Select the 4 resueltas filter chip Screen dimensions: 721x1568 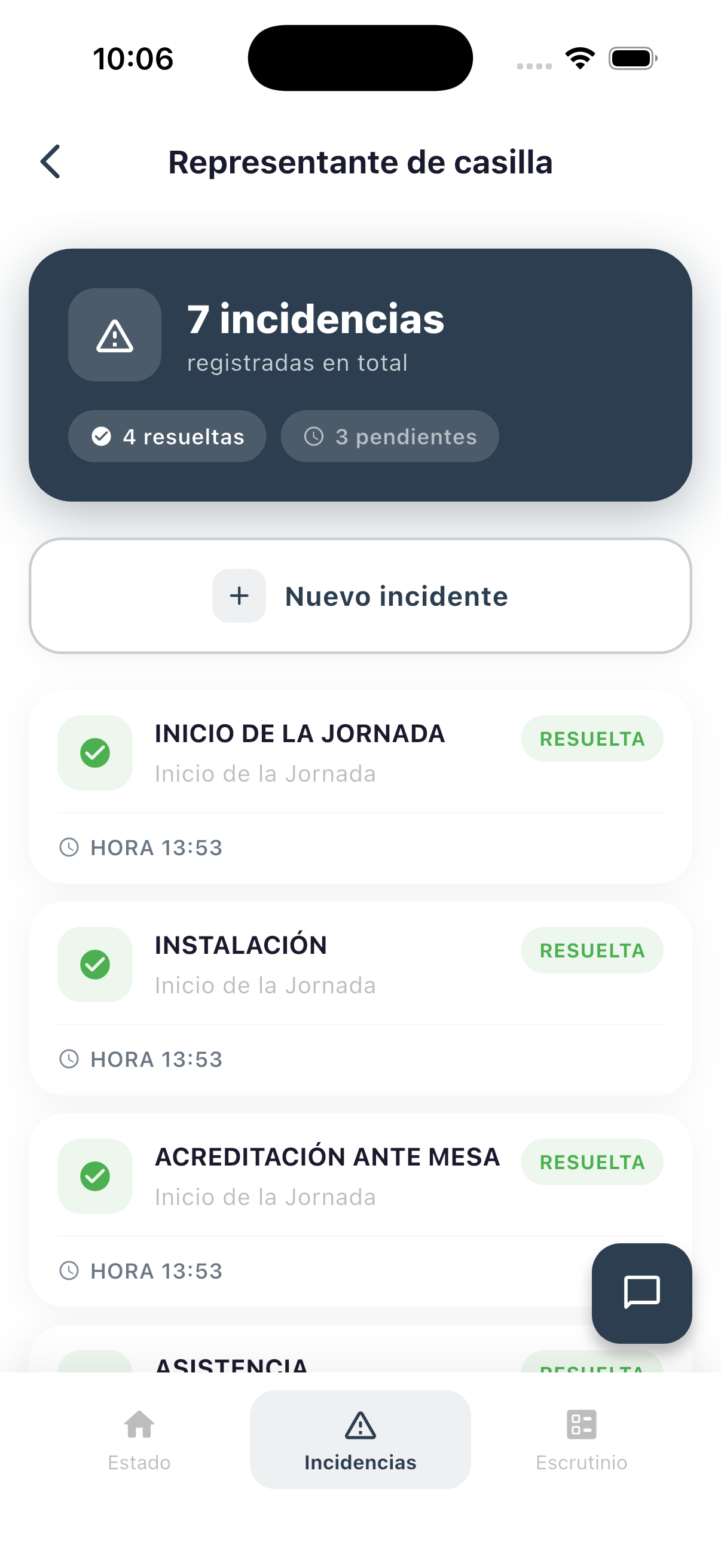point(167,436)
